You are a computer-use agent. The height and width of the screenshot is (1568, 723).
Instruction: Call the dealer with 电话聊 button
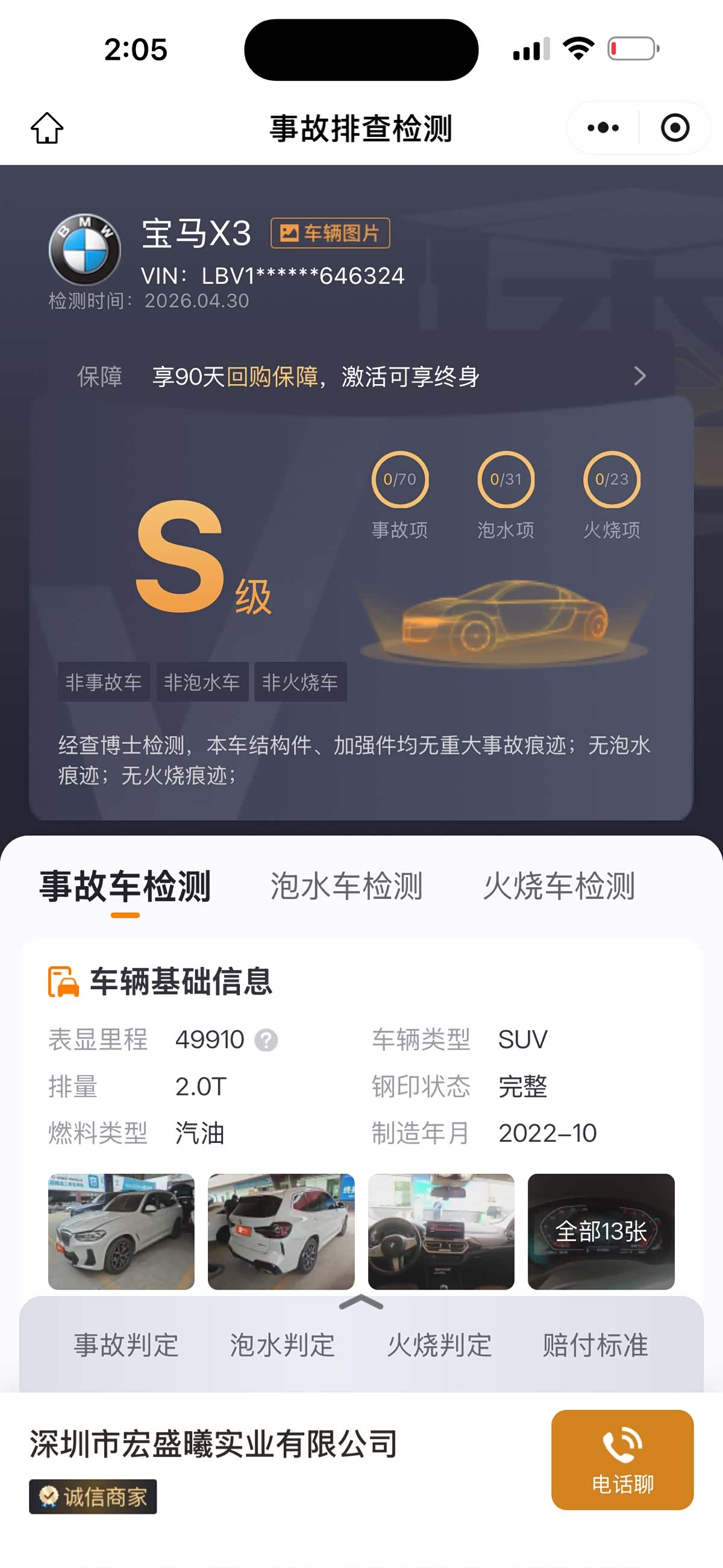[x=622, y=1459]
